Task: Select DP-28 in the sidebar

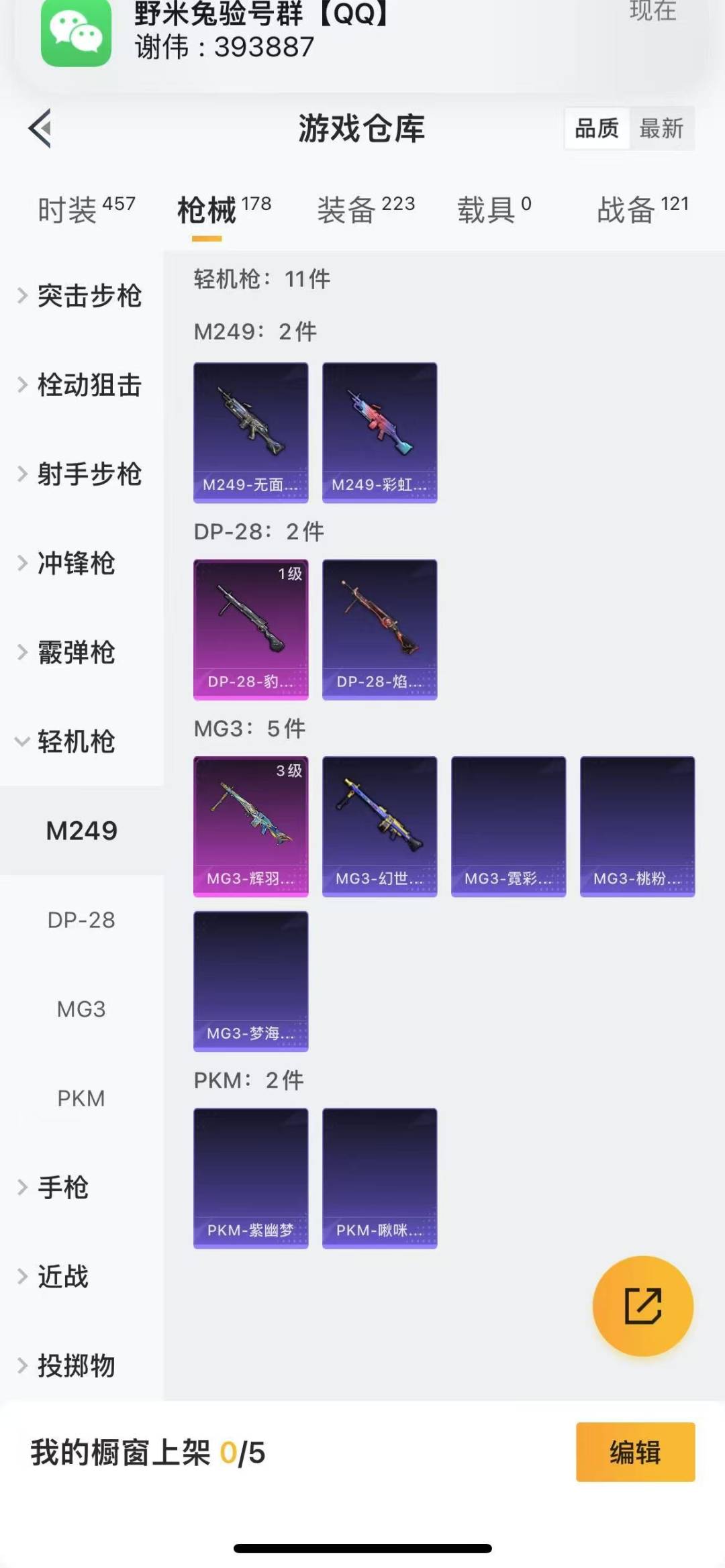Action: pyautogui.click(x=81, y=920)
